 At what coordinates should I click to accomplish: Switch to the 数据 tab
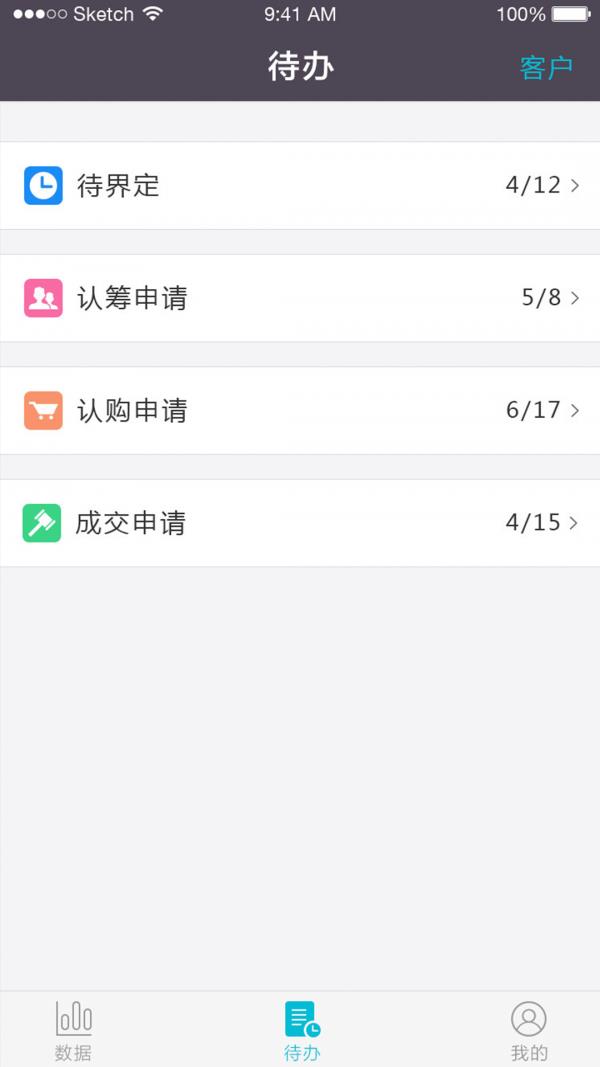[x=73, y=1030]
